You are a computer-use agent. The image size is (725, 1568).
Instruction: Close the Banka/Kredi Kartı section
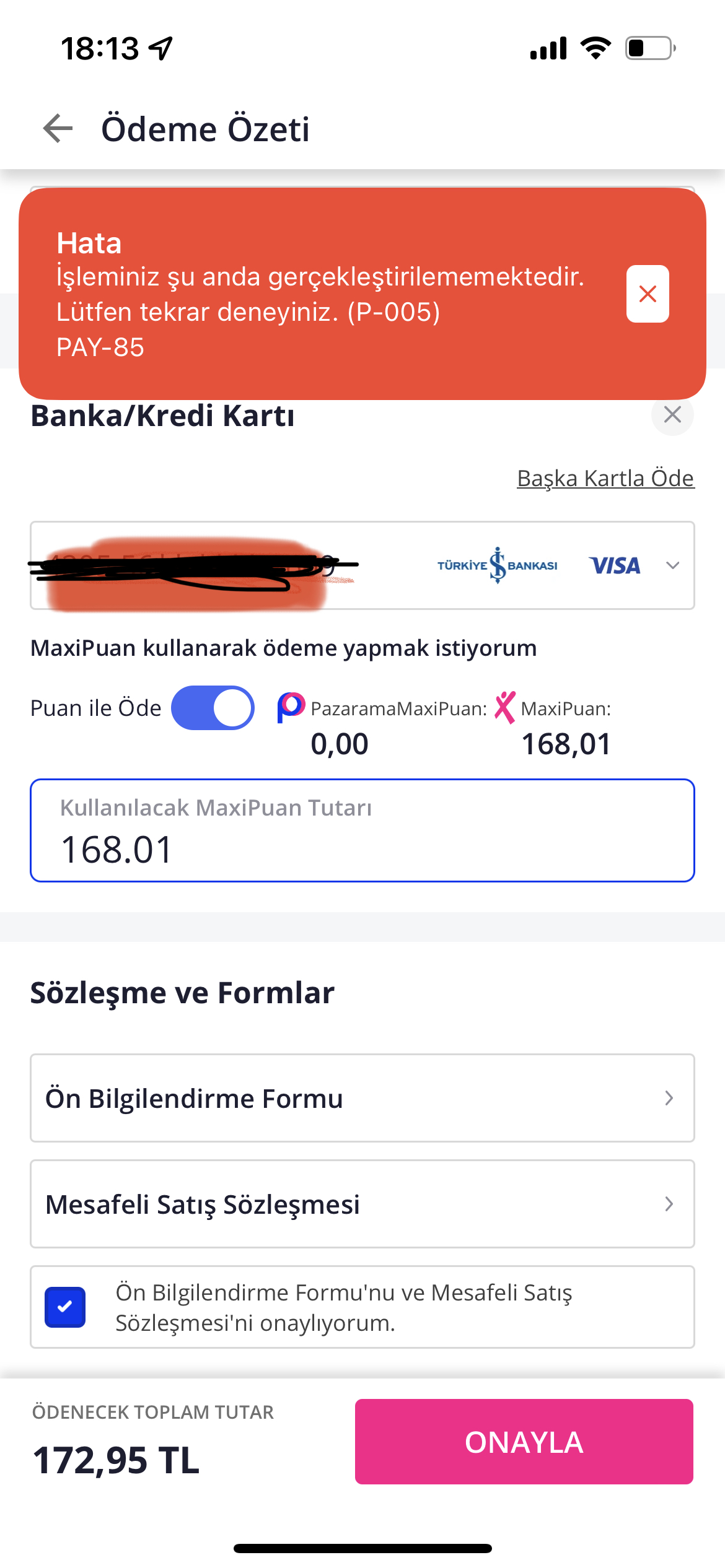[x=672, y=414]
